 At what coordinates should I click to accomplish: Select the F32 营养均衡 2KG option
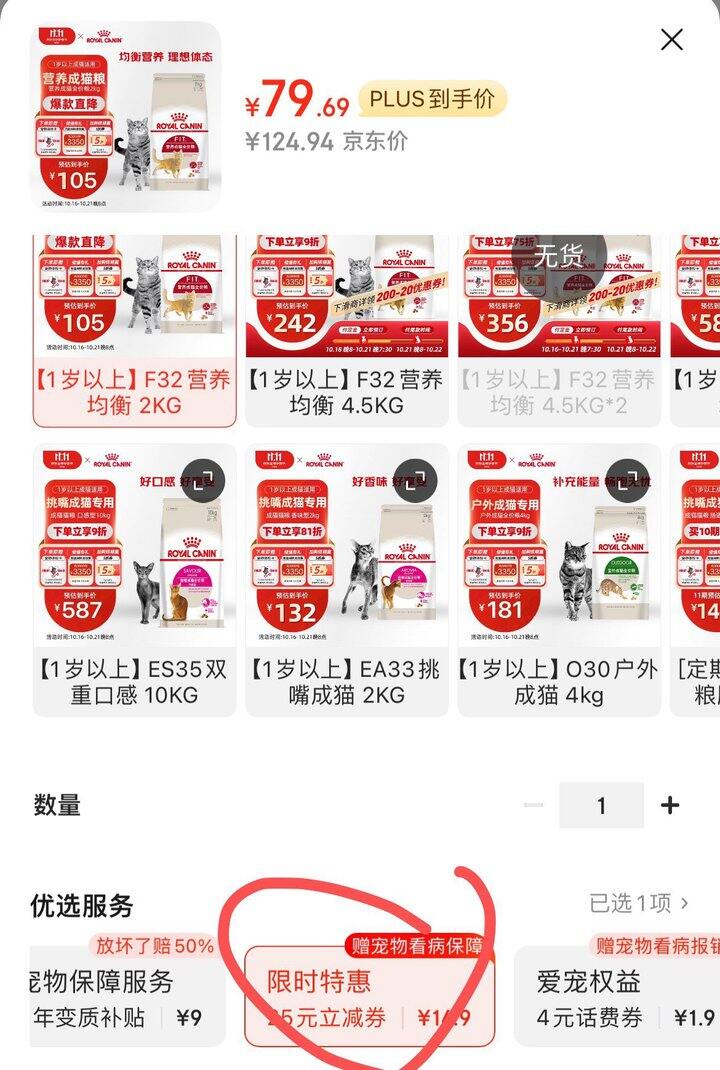click(x=135, y=330)
